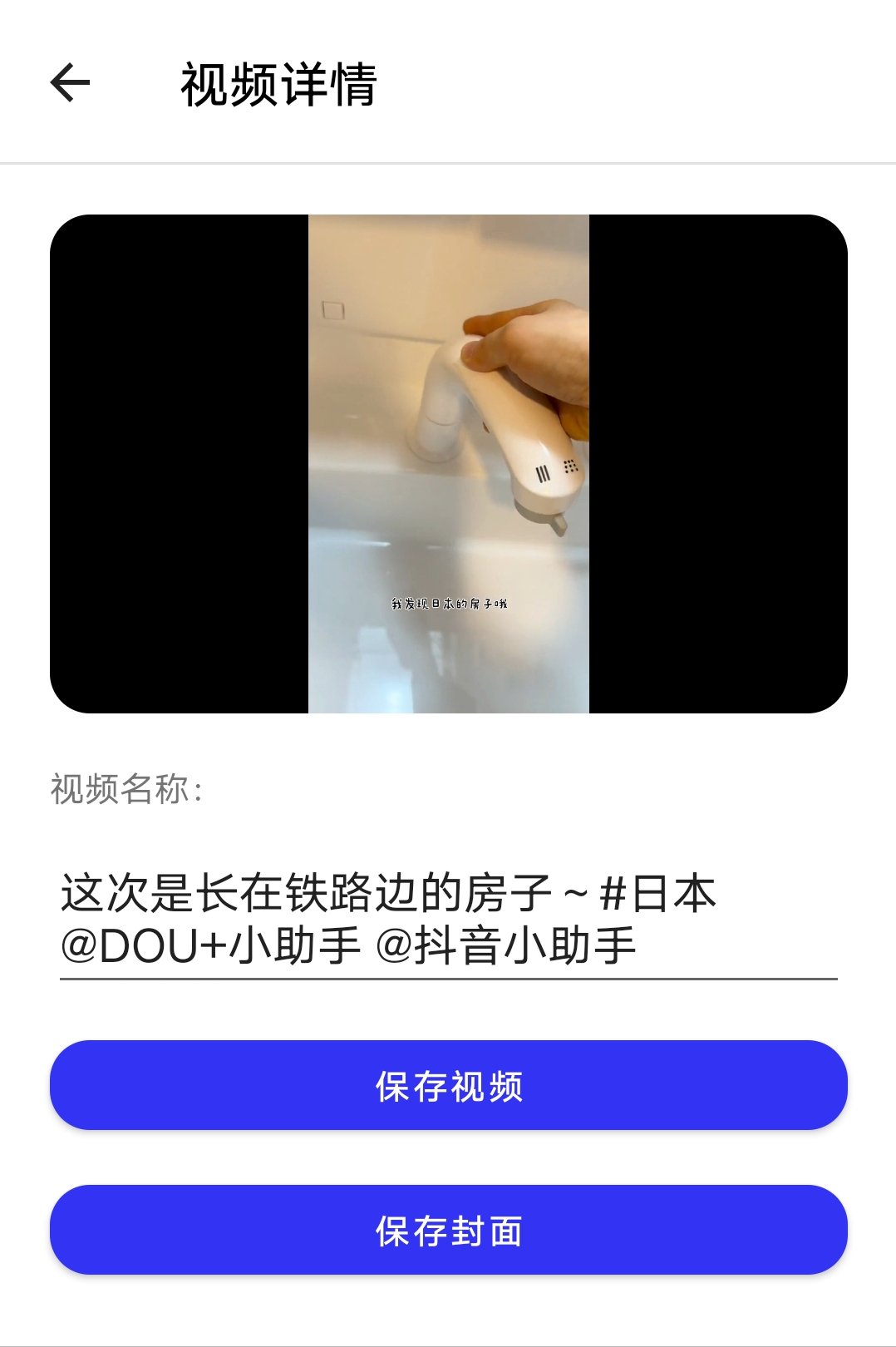Tap the 保存视频 button

[448, 1085]
